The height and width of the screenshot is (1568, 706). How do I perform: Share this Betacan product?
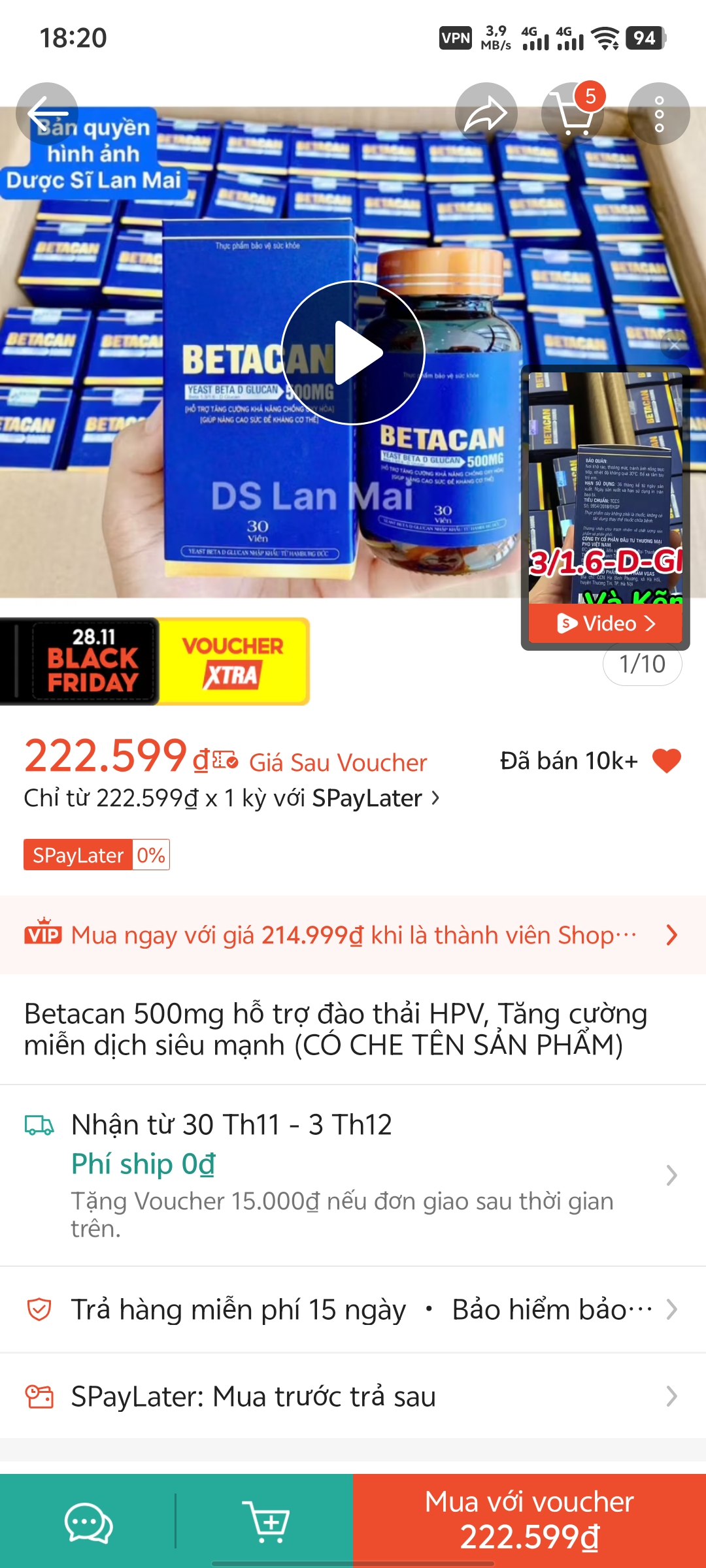click(x=486, y=114)
